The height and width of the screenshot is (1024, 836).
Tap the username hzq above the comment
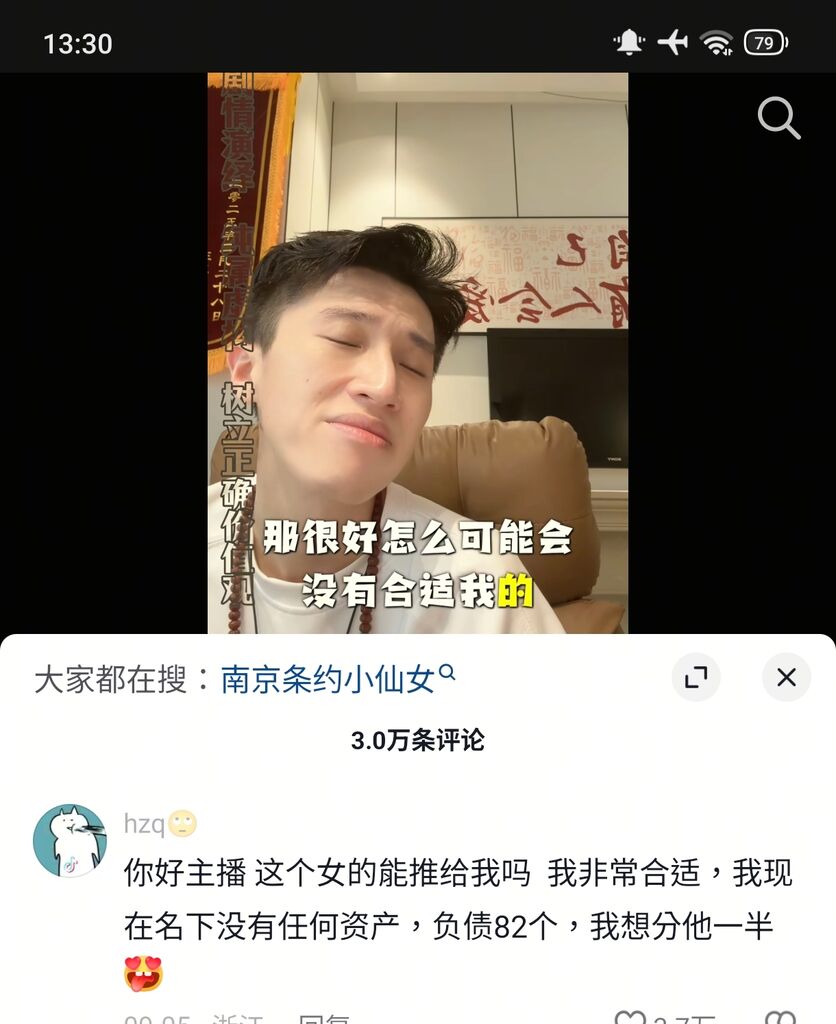point(144,824)
